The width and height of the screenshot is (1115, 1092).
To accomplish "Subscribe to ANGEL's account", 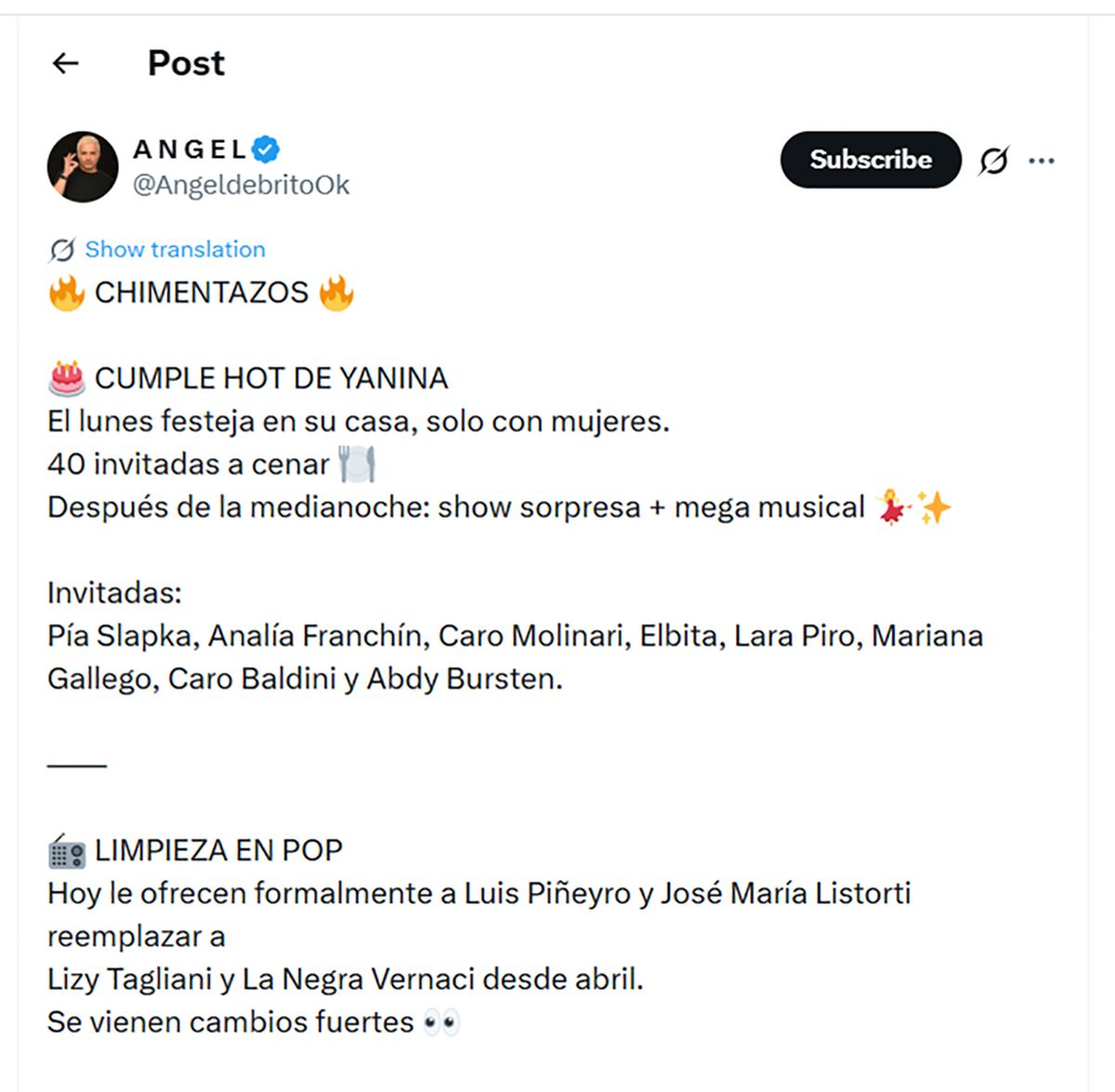I will point(870,160).
